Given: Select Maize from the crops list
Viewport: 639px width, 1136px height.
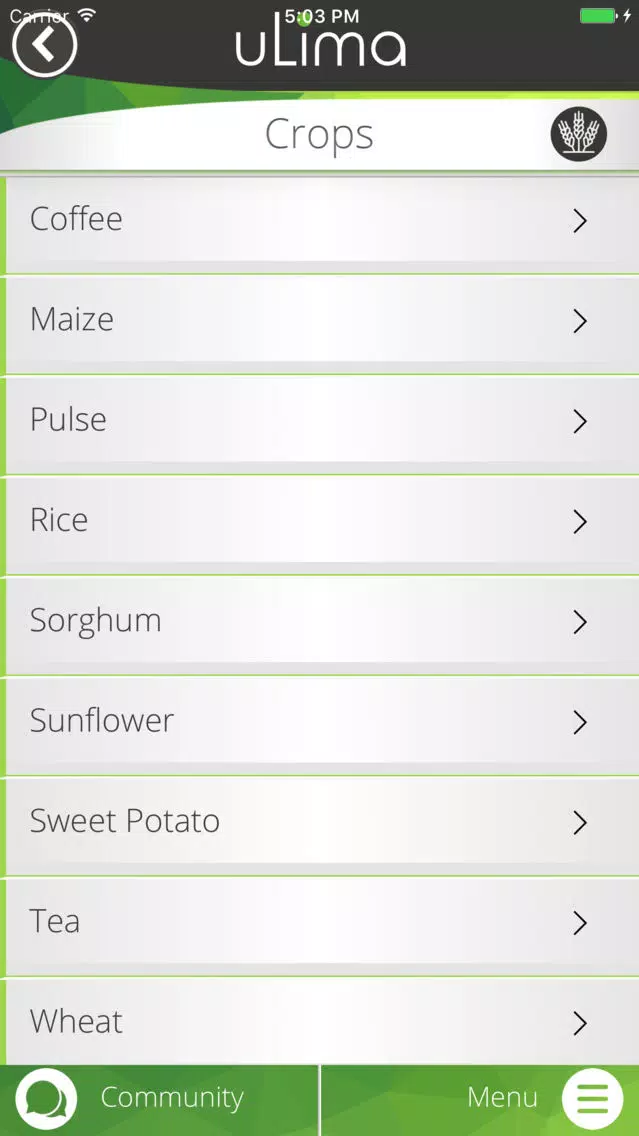Looking at the screenshot, I should pos(320,325).
